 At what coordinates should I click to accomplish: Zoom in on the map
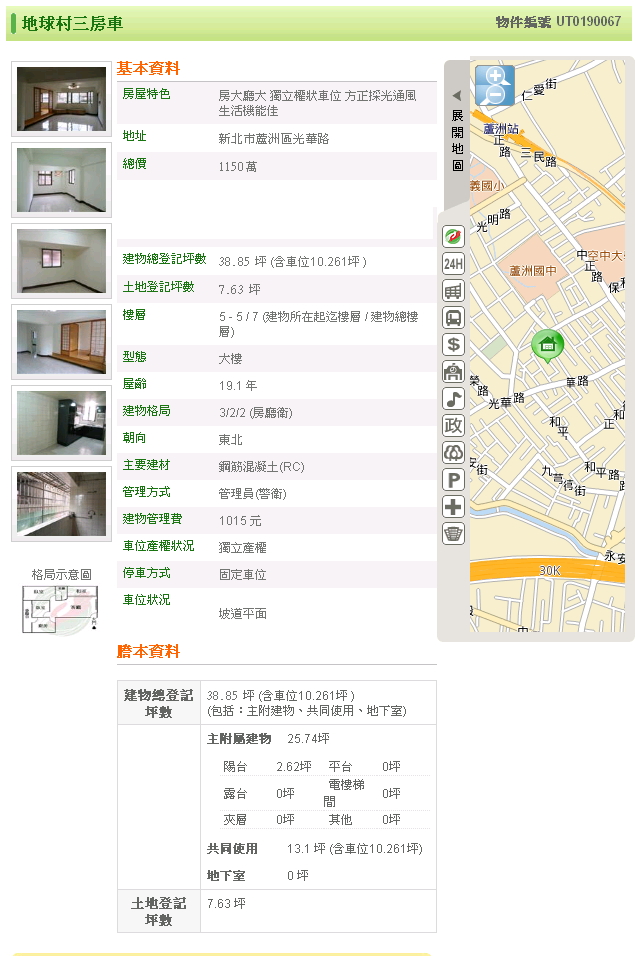click(494, 76)
